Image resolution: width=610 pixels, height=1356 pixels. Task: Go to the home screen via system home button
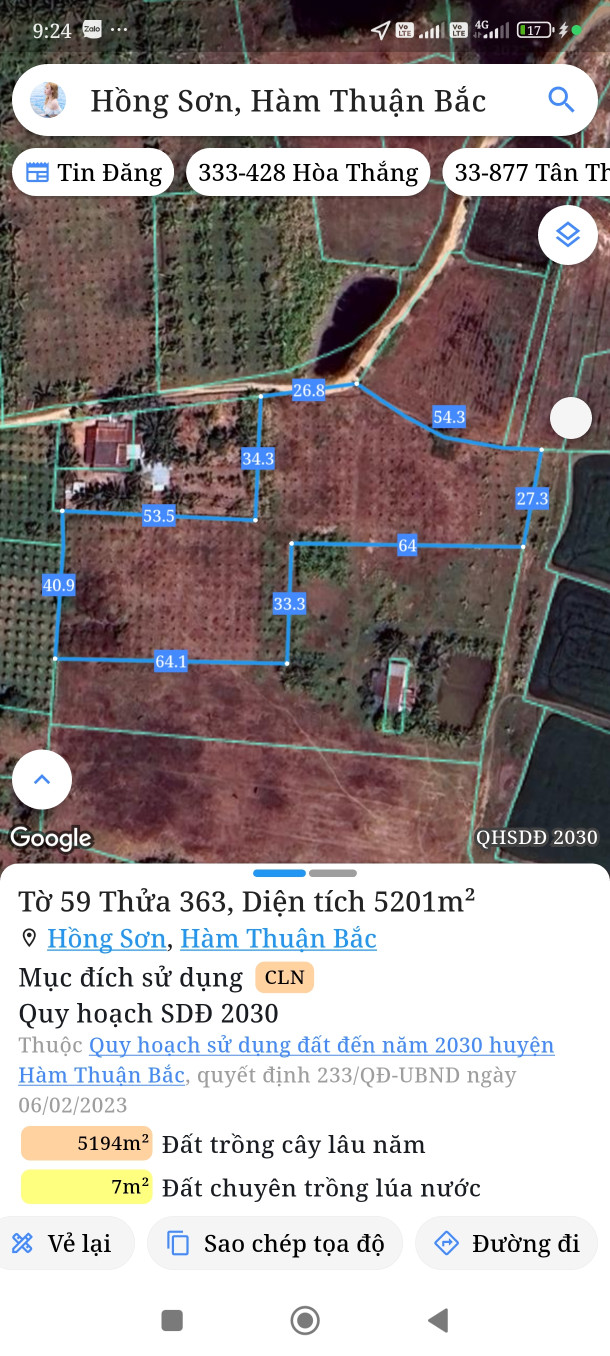[305, 1321]
